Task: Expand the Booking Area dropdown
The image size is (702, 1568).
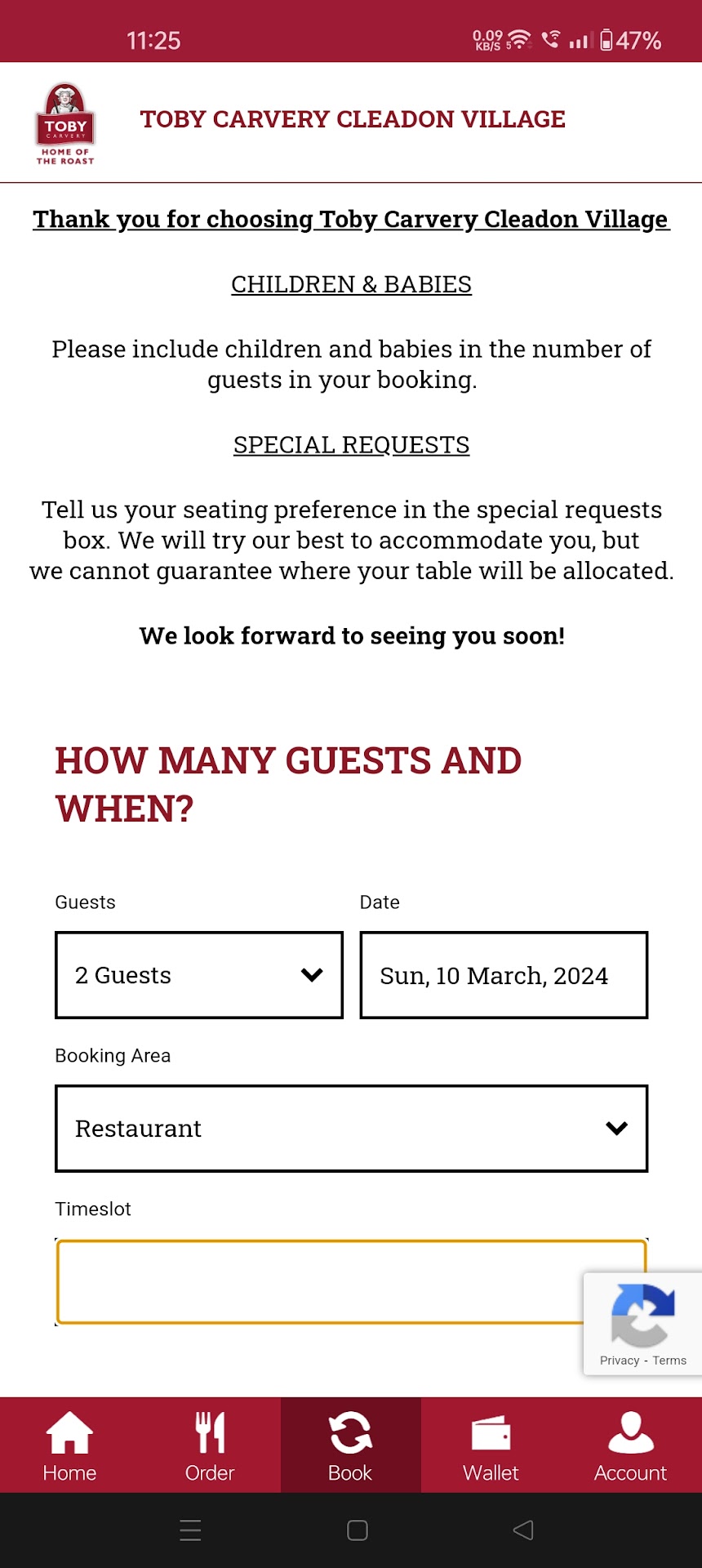Action: pyautogui.click(x=351, y=1129)
